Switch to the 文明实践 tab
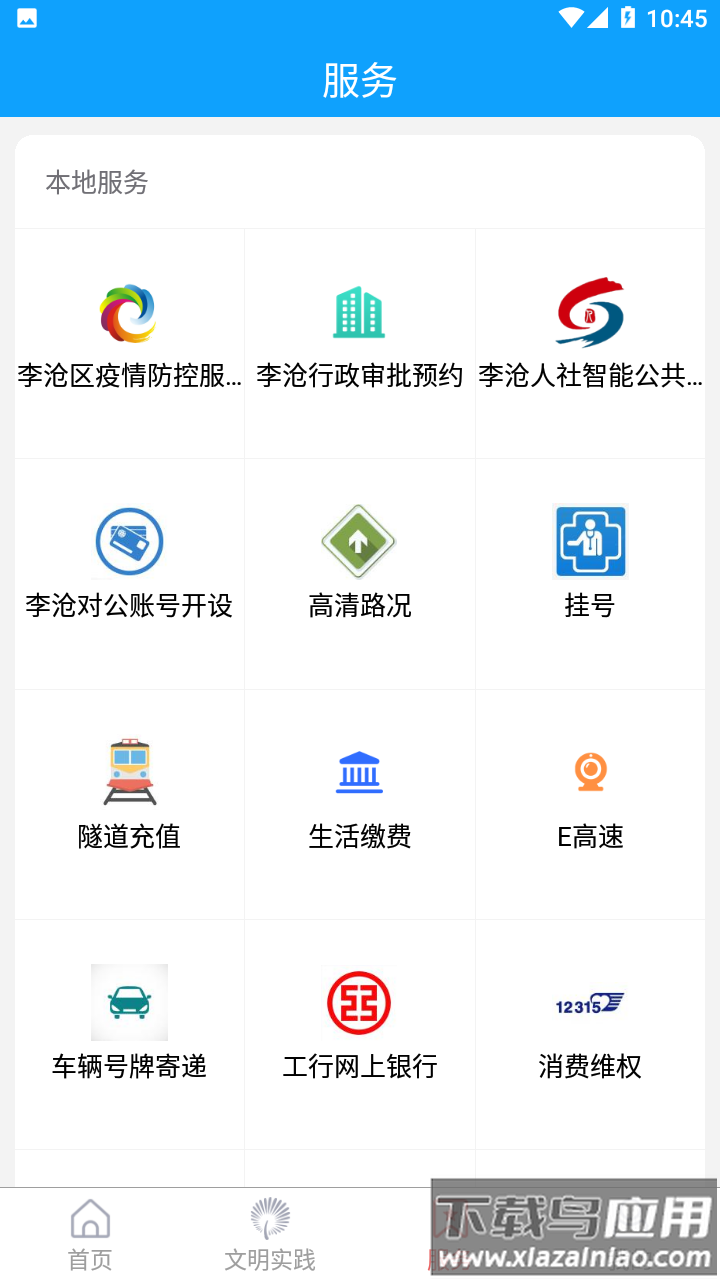The height and width of the screenshot is (1280, 720). [270, 1235]
